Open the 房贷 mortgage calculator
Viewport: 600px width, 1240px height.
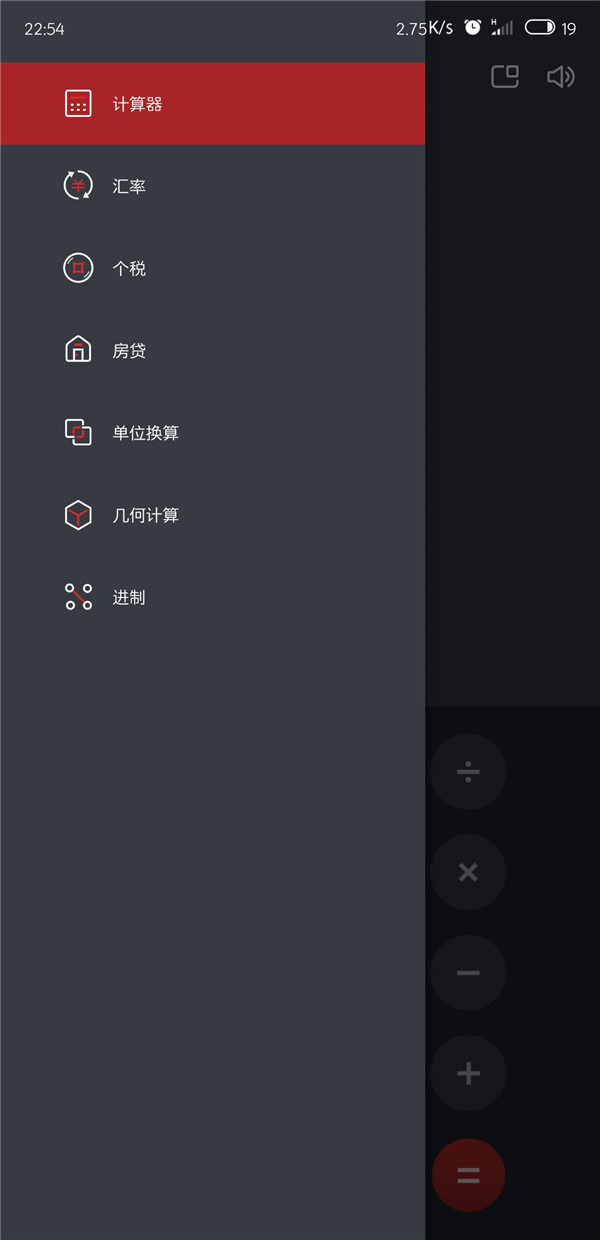click(212, 350)
